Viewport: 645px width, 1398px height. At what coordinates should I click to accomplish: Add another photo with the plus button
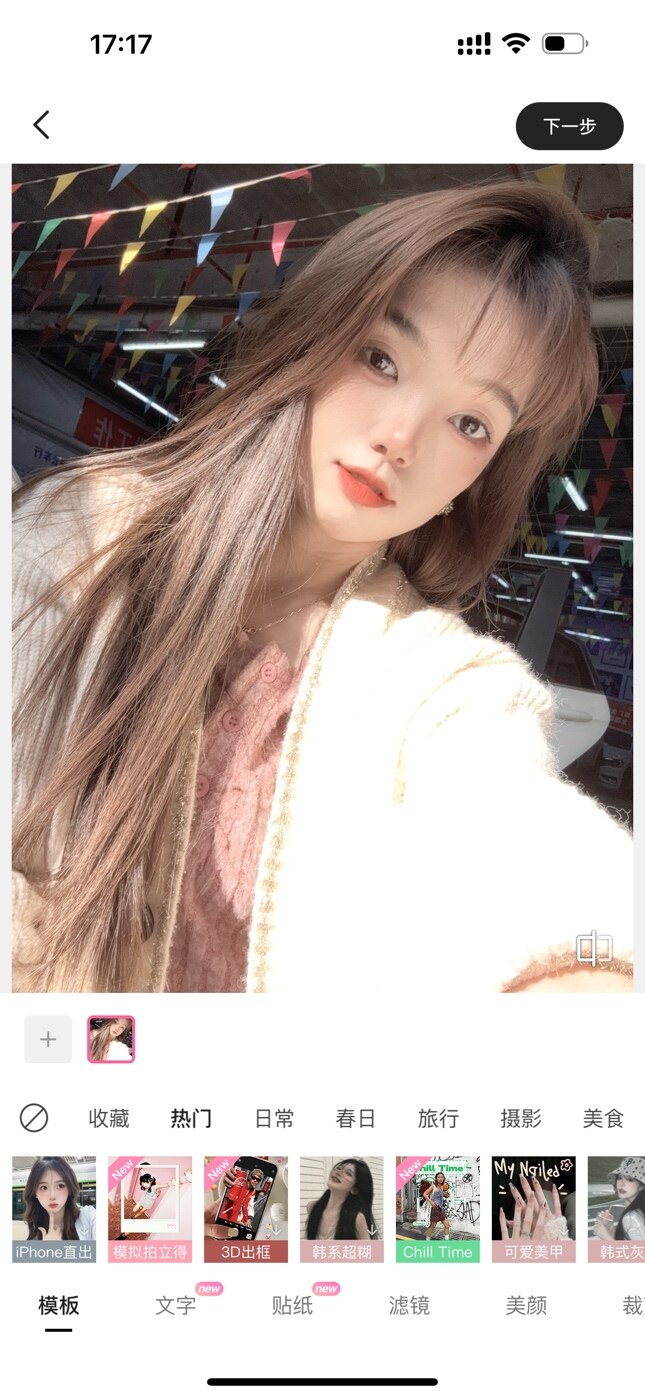pos(48,1039)
